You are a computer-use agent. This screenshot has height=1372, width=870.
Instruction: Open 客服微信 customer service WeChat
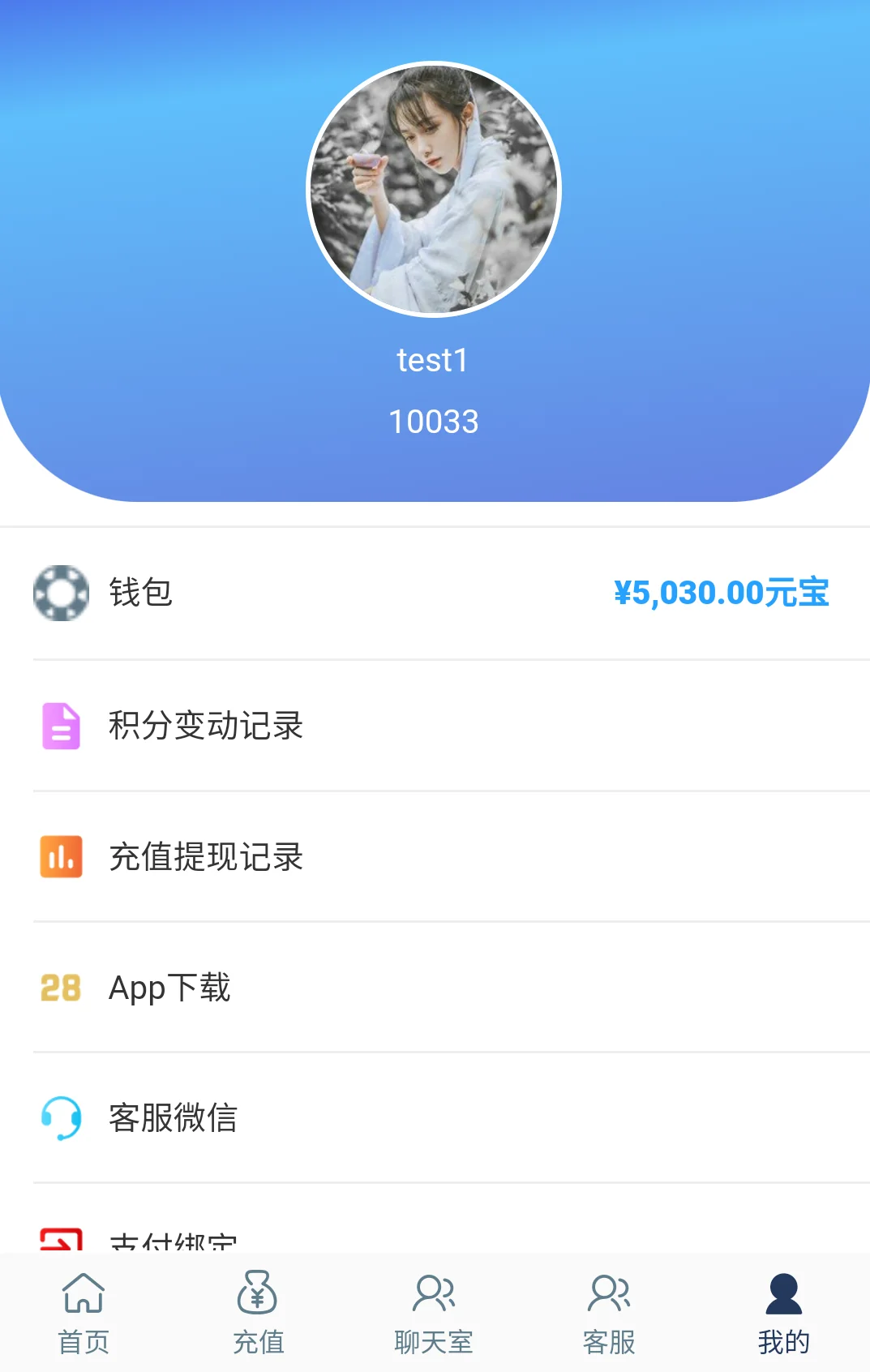(x=435, y=1117)
